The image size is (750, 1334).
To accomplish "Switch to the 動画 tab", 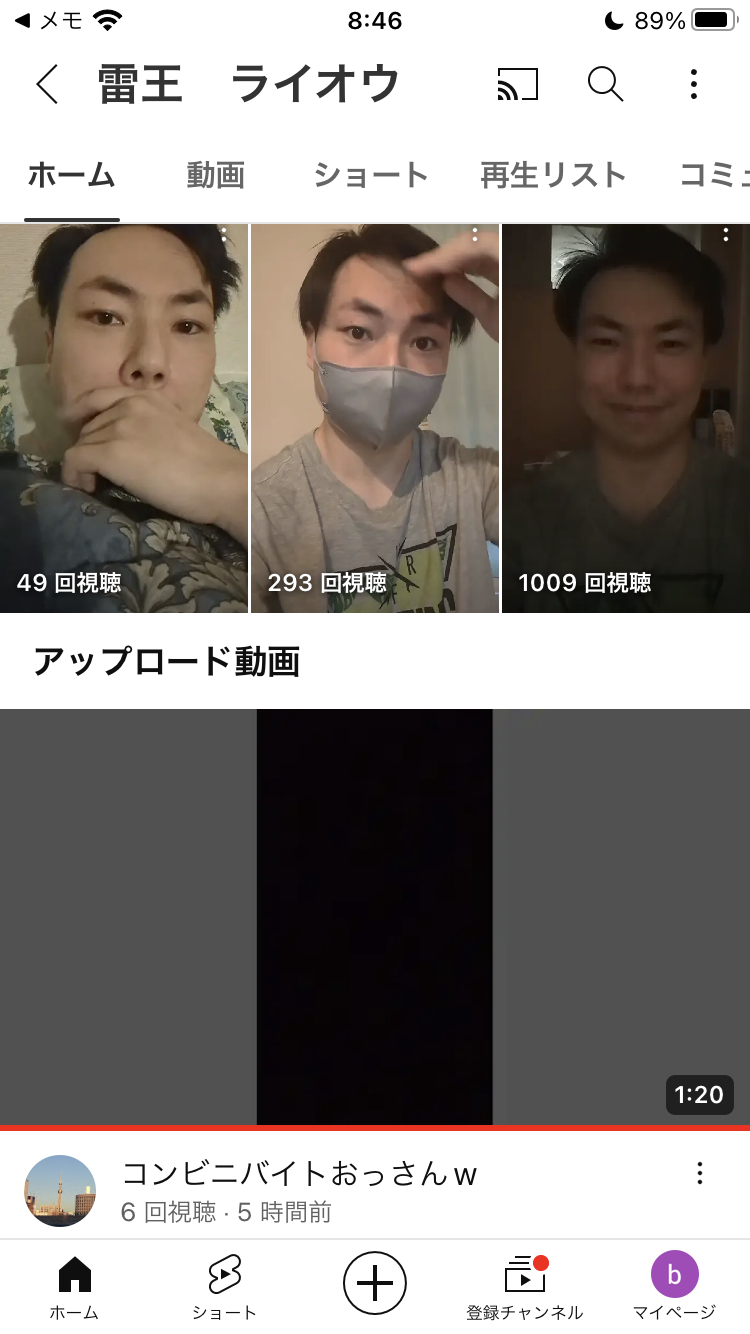I will point(215,176).
